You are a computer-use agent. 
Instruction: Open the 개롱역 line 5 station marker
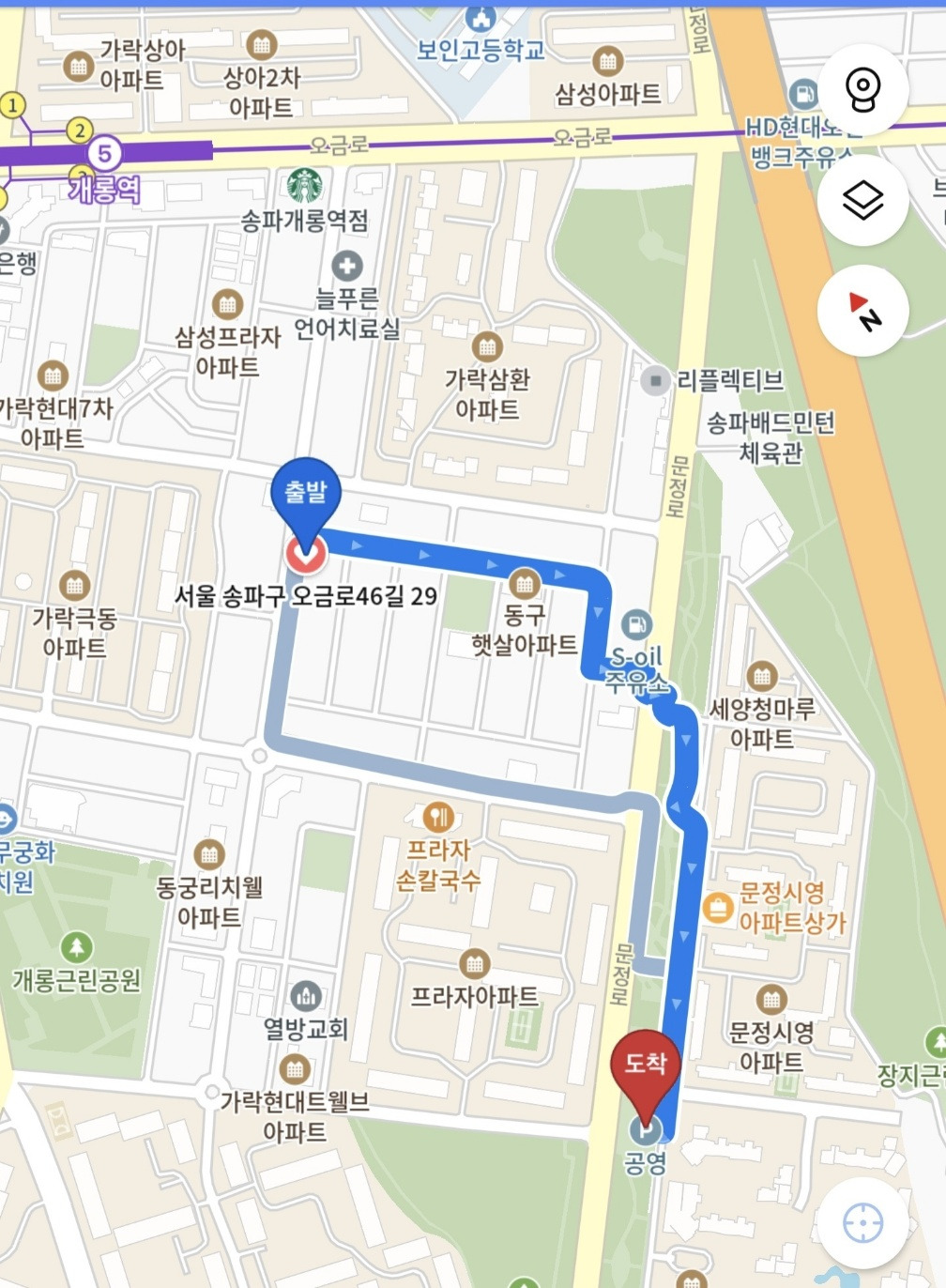(x=105, y=153)
